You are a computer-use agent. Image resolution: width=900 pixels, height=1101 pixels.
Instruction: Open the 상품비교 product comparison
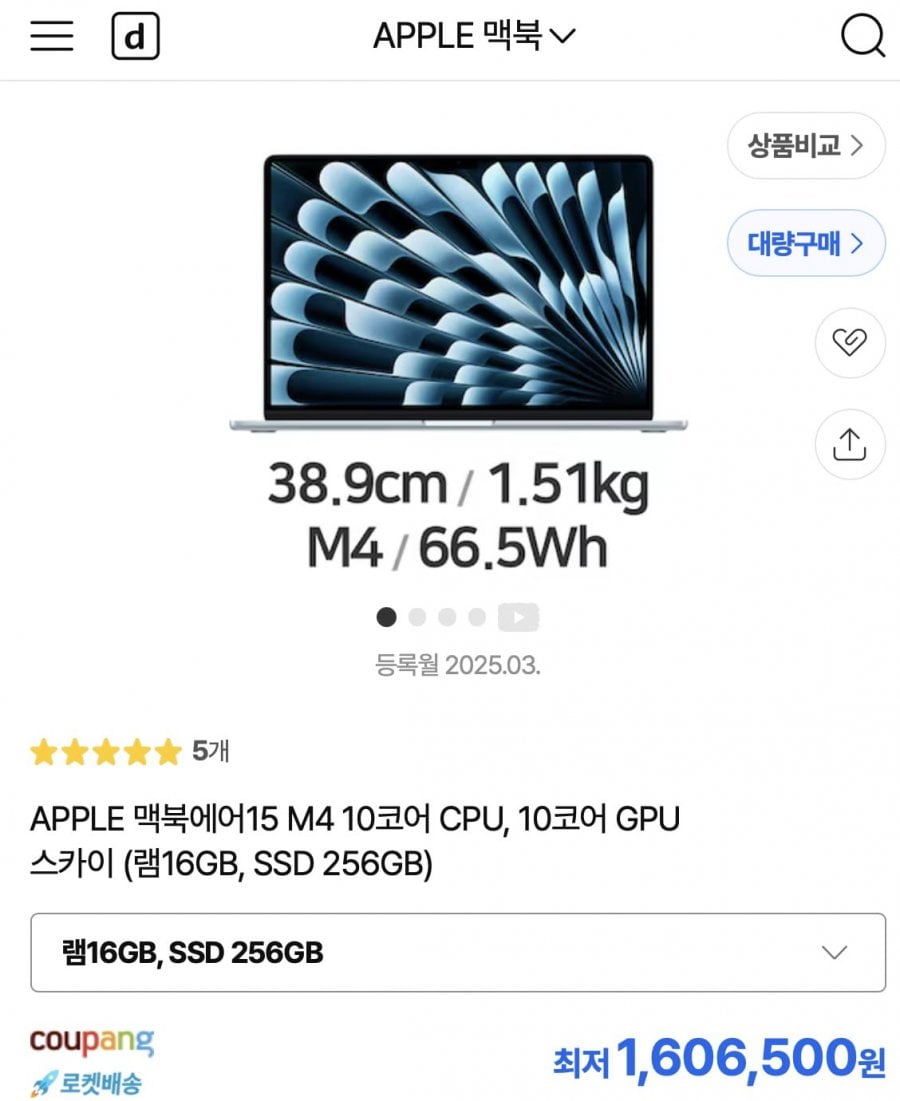805,146
